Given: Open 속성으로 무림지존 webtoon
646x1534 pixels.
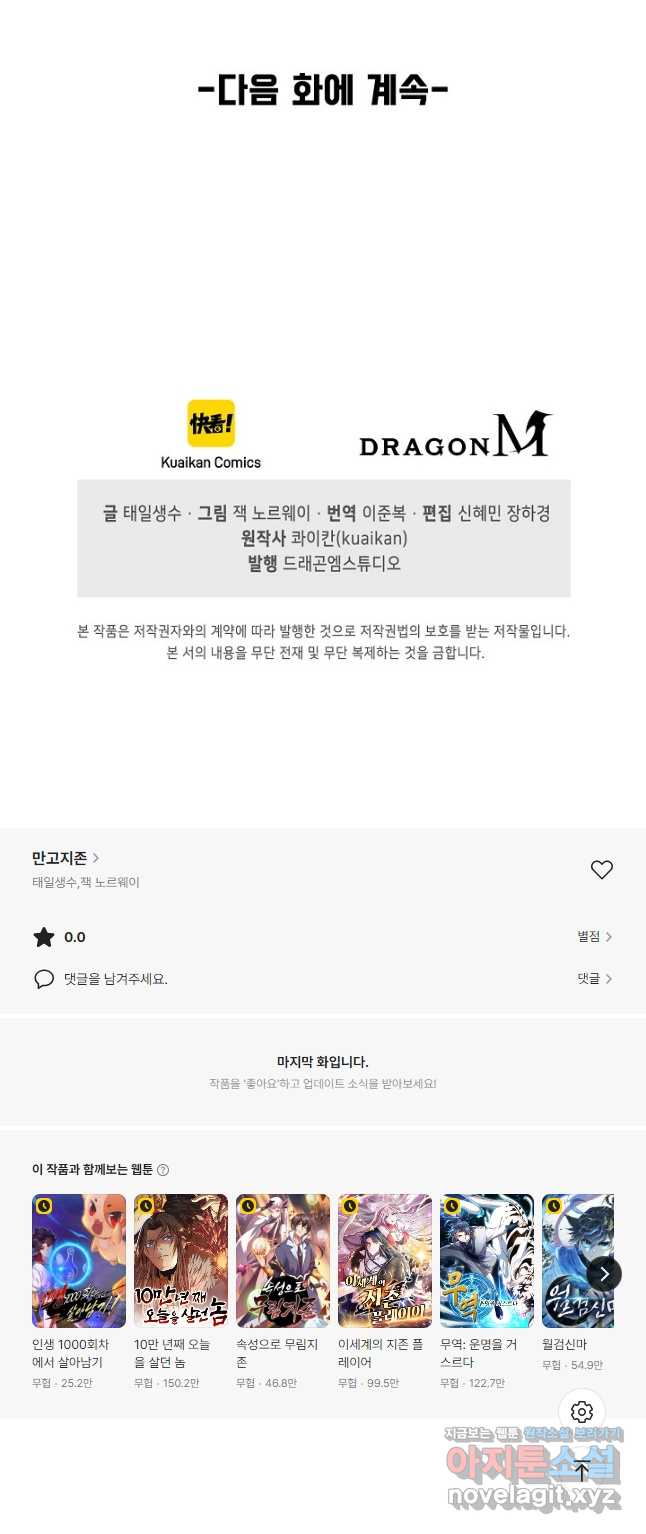Looking at the screenshot, I should coord(283,1260).
